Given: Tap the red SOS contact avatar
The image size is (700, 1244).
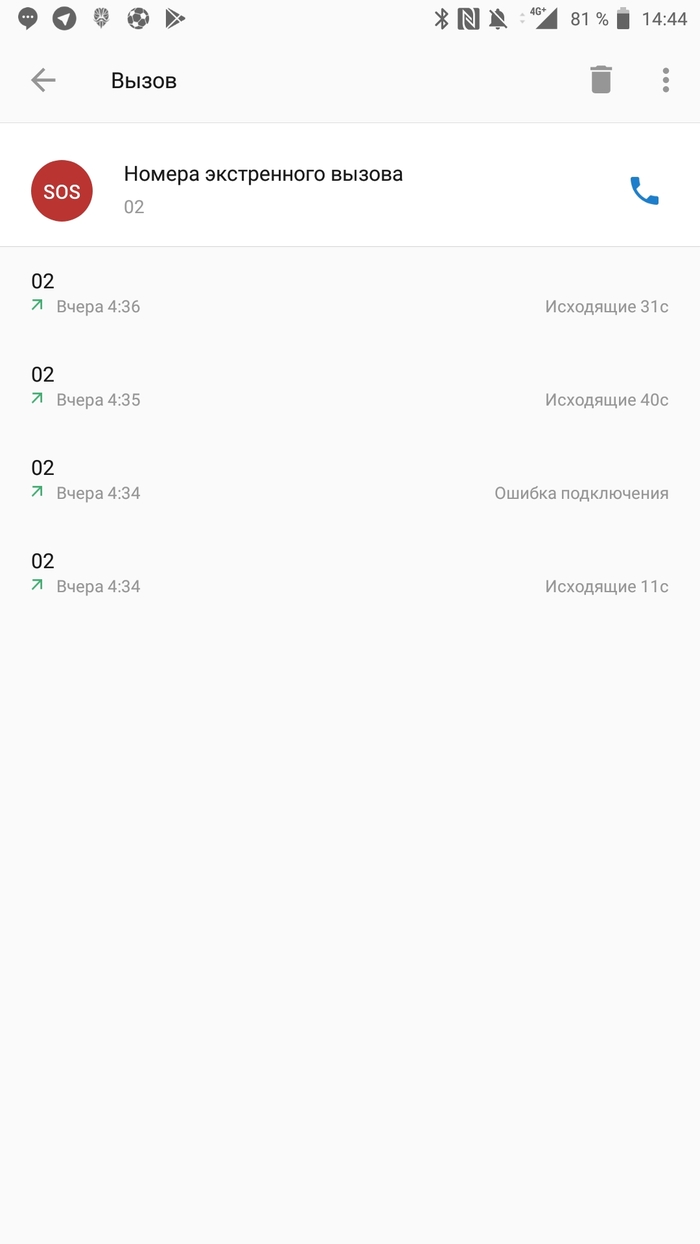Looking at the screenshot, I should click(x=62, y=190).
